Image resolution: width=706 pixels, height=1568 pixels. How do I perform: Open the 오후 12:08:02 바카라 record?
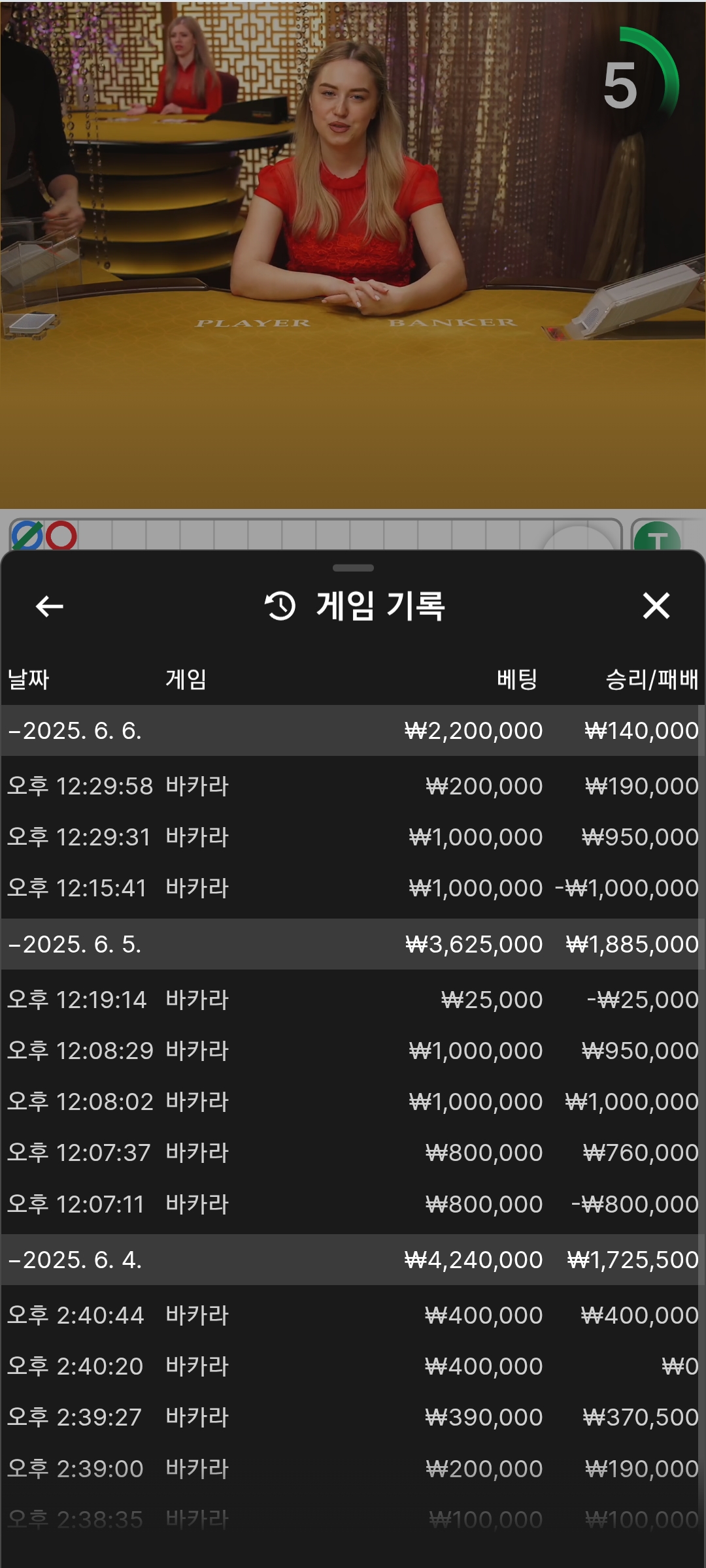(353, 1102)
